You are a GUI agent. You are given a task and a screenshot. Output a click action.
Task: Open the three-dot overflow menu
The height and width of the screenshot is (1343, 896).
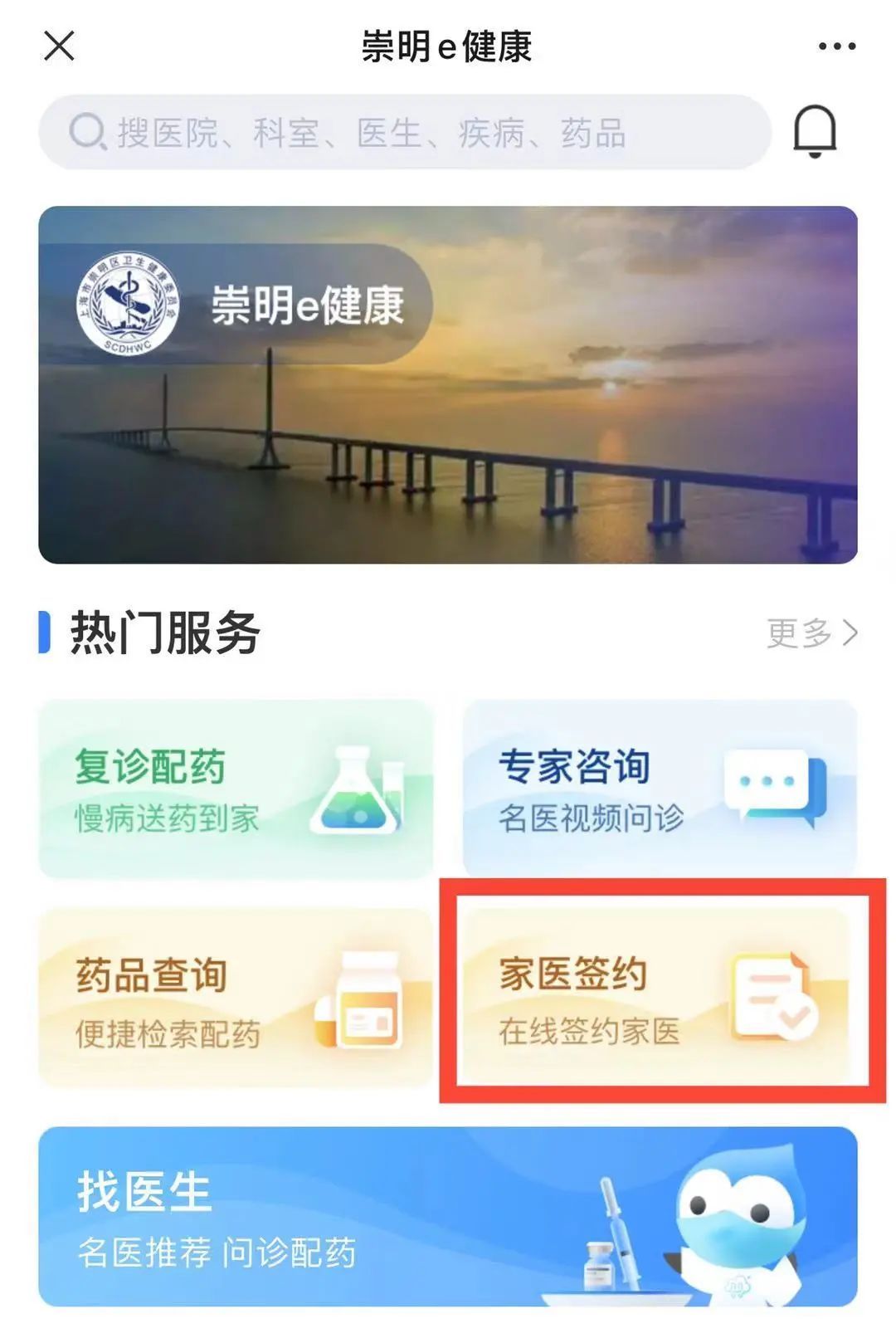836,46
